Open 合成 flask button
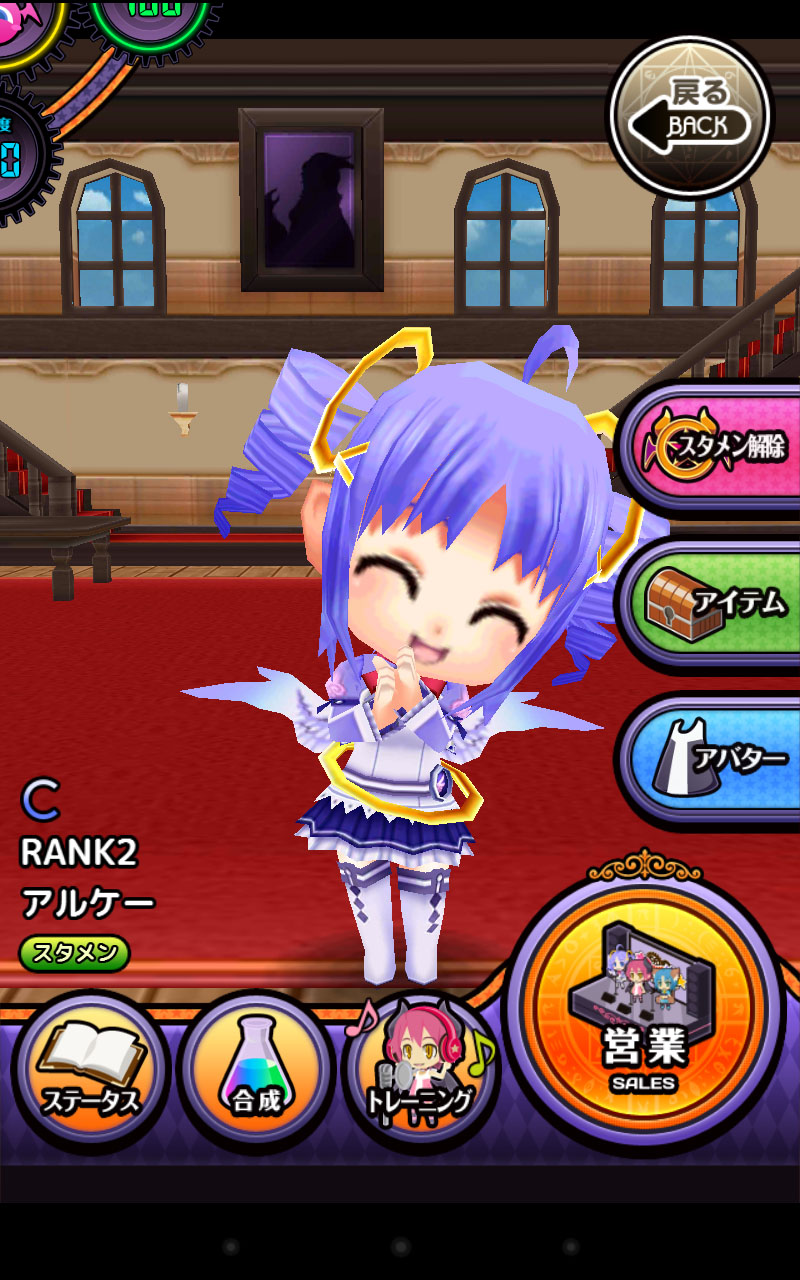Screen dimensions: 800x1280 pyautogui.click(x=256, y=1069)
